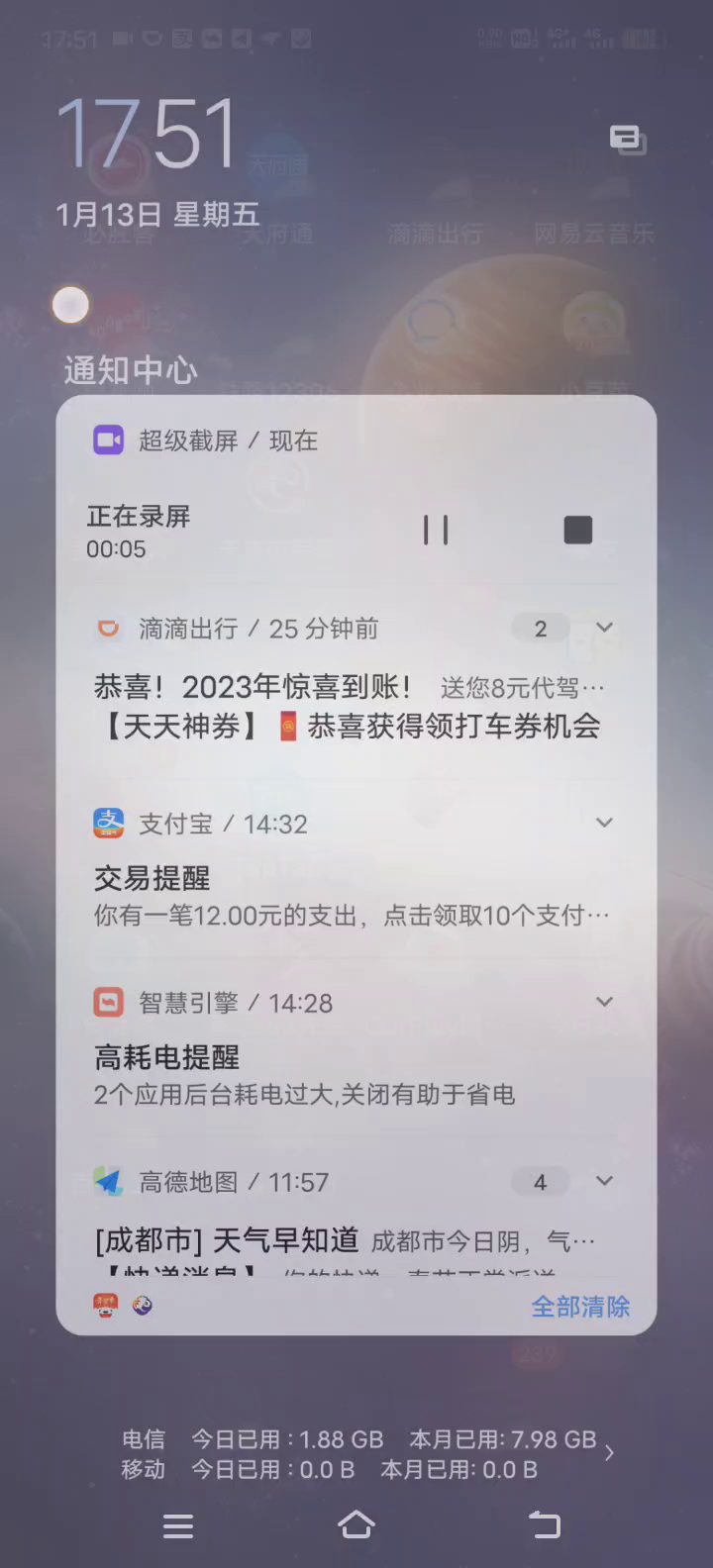Viewport: 713px width, 1568px height.
Task: Open the 滴滴出行 coupon notification
Action: 351,706
